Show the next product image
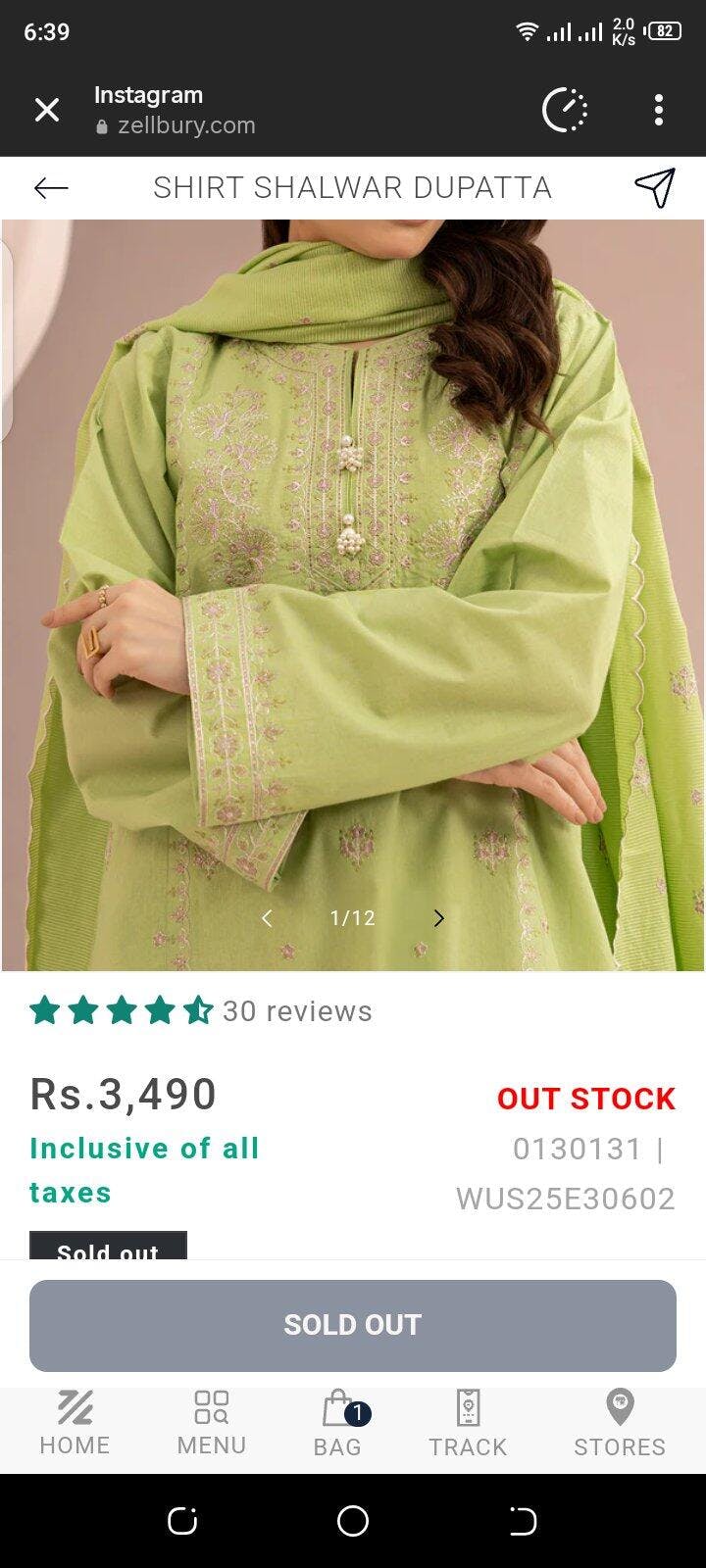706x1568 pixels. click(x=438, y=918)
